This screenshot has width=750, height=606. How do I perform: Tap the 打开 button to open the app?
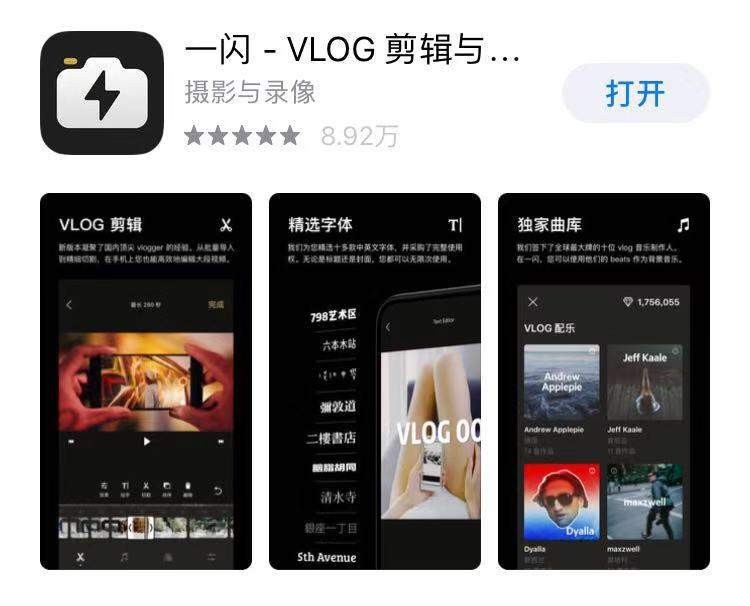635,94
